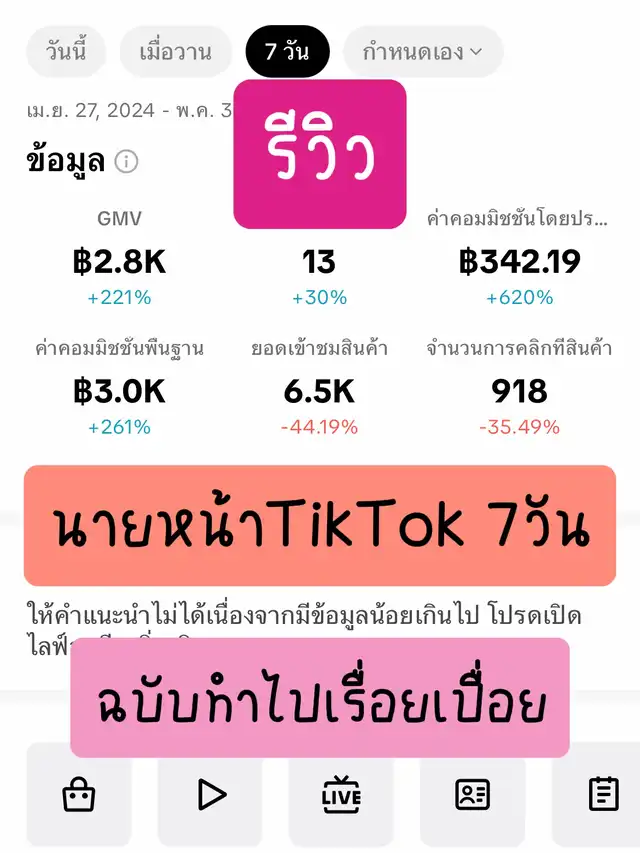640x853 pixels.
Task: Select the วันนี้ date range chip
Action: 66,52
